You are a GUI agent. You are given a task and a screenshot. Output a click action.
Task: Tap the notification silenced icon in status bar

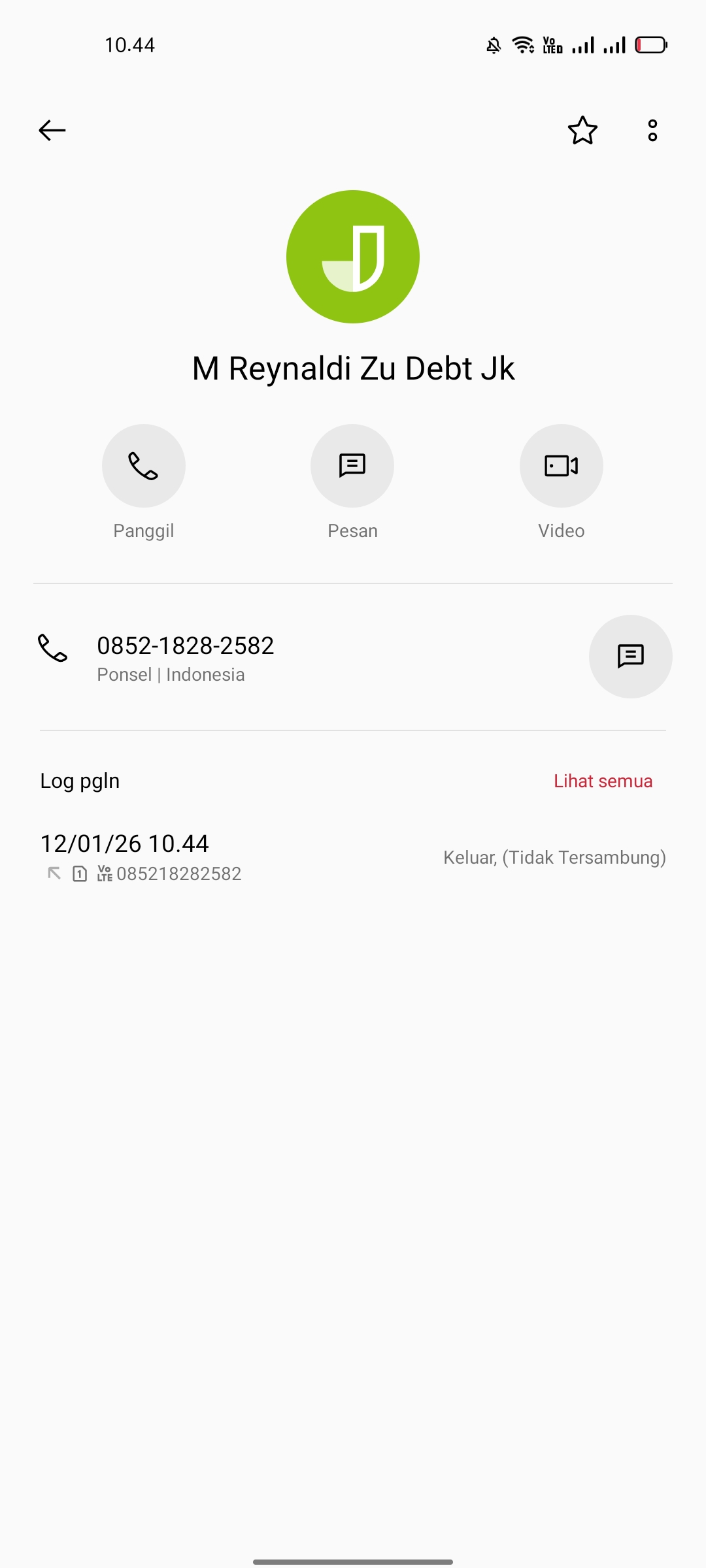(x=494, y=44)
